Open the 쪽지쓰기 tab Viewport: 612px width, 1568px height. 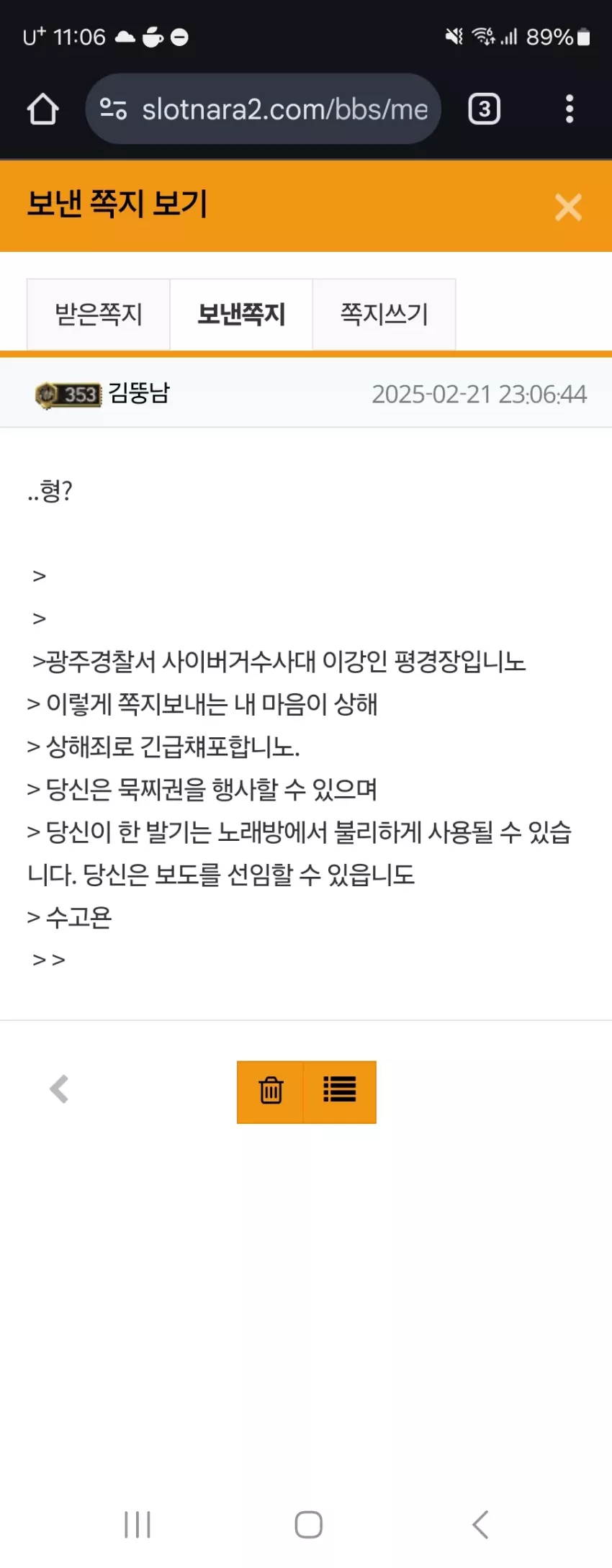(x=384, y=315)
